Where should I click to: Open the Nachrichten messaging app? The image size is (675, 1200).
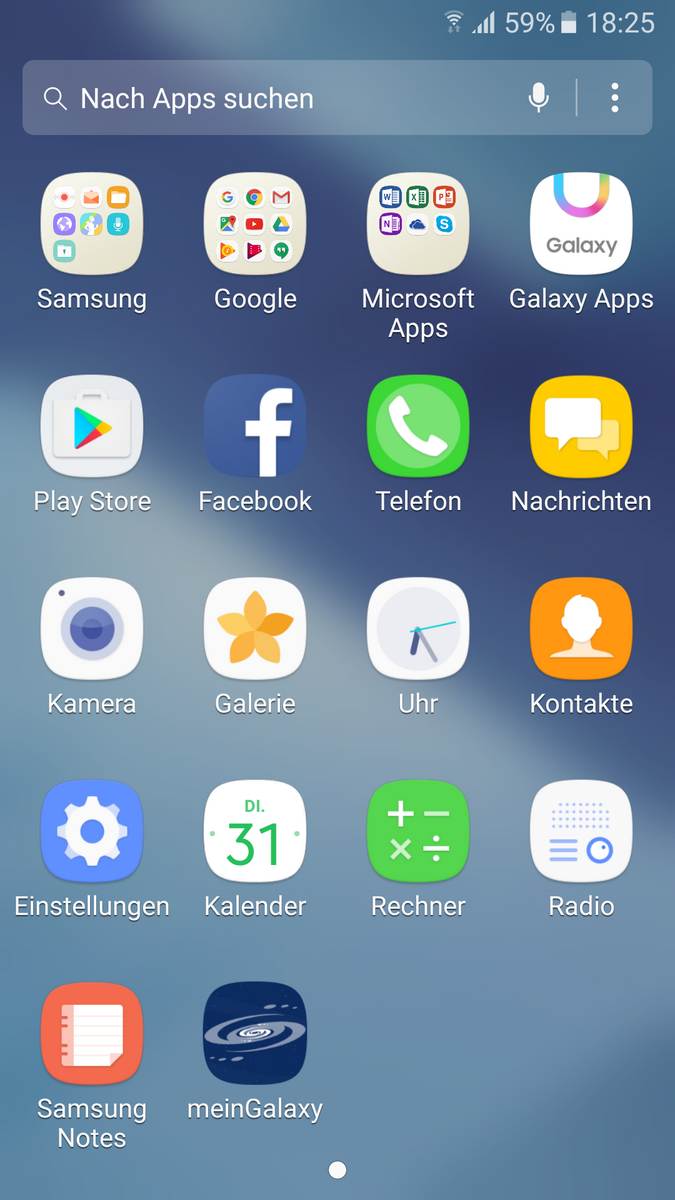[581, 427]
